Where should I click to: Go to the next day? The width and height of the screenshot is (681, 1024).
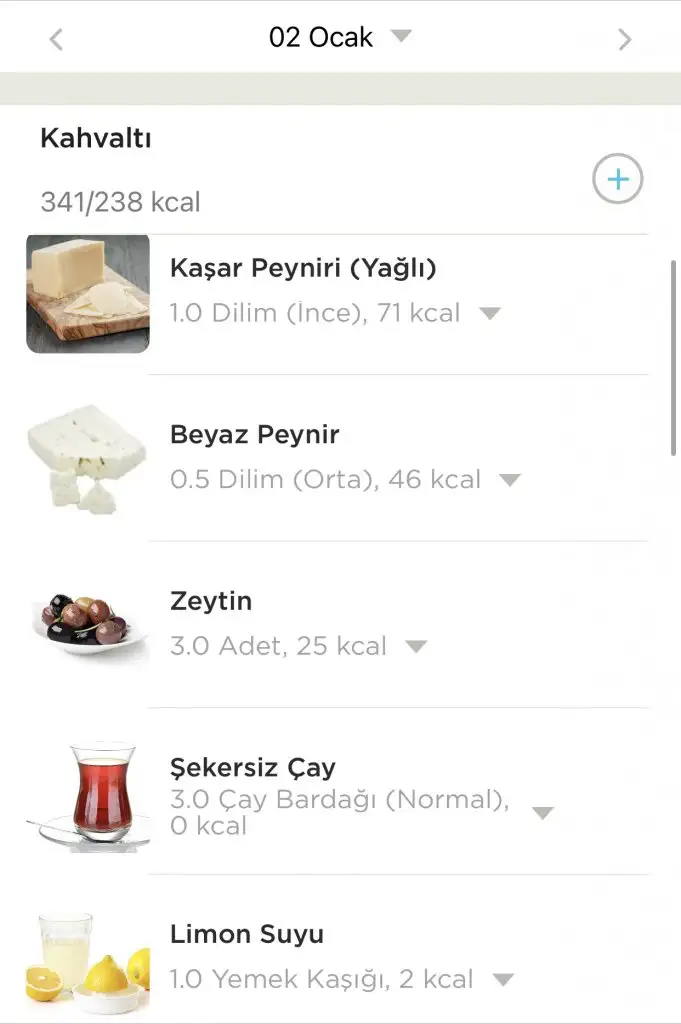point(625,40)
